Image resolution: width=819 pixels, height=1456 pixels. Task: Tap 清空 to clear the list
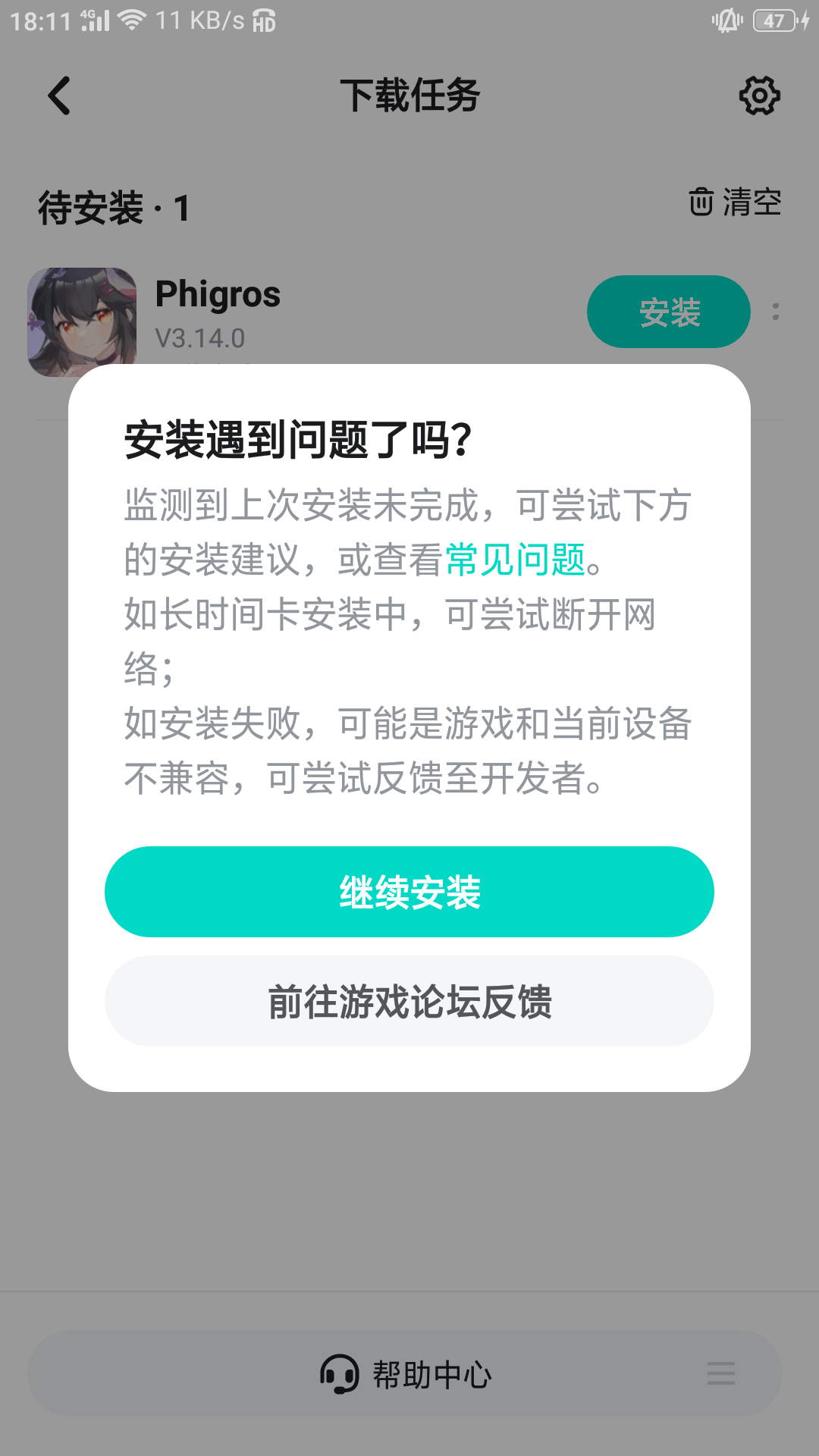tap(752, 202)
